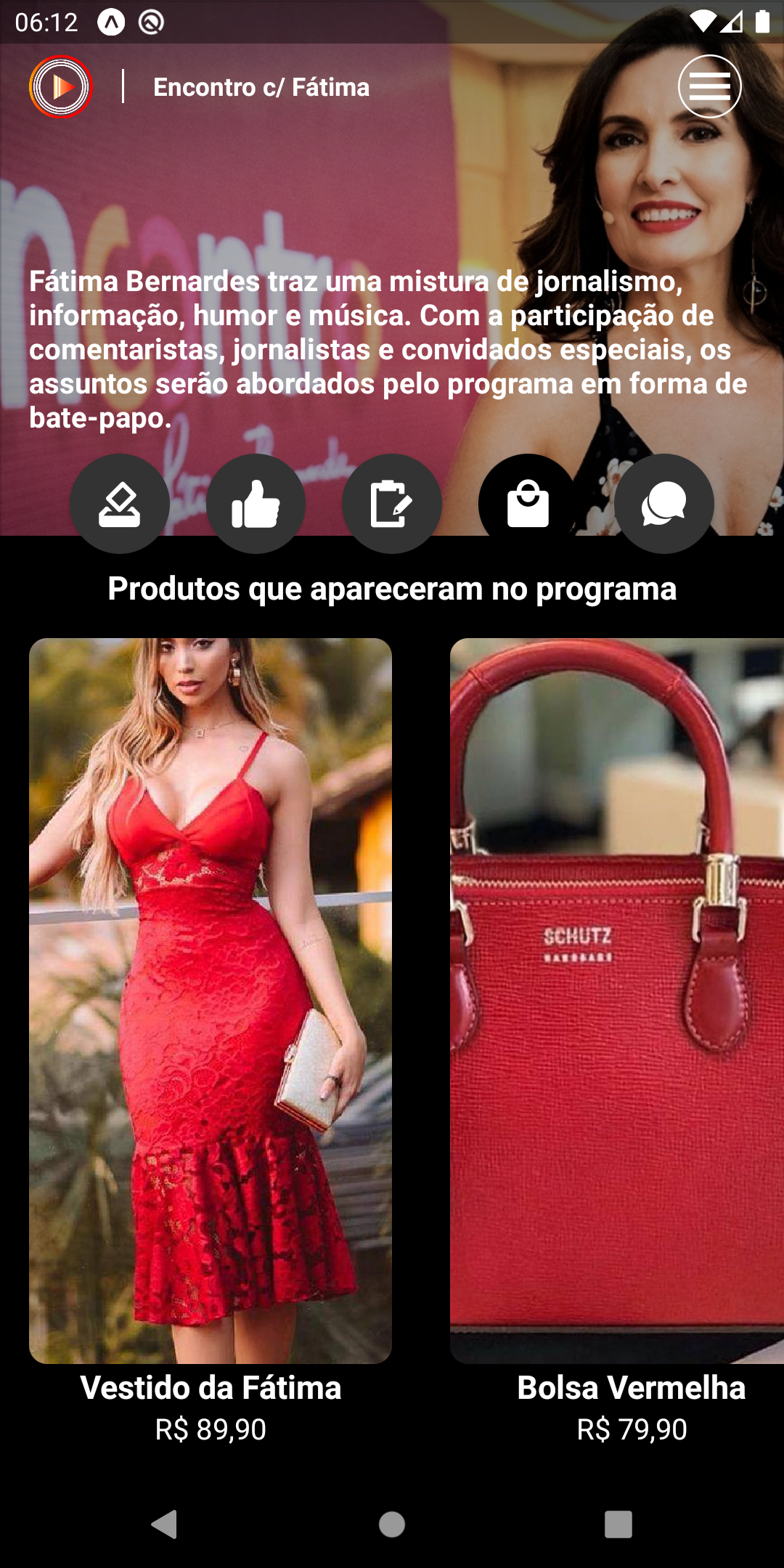Select the ballot voting icon
Image resolution: width=784 pixels, height=1568 pixels.
coord(121,504)
